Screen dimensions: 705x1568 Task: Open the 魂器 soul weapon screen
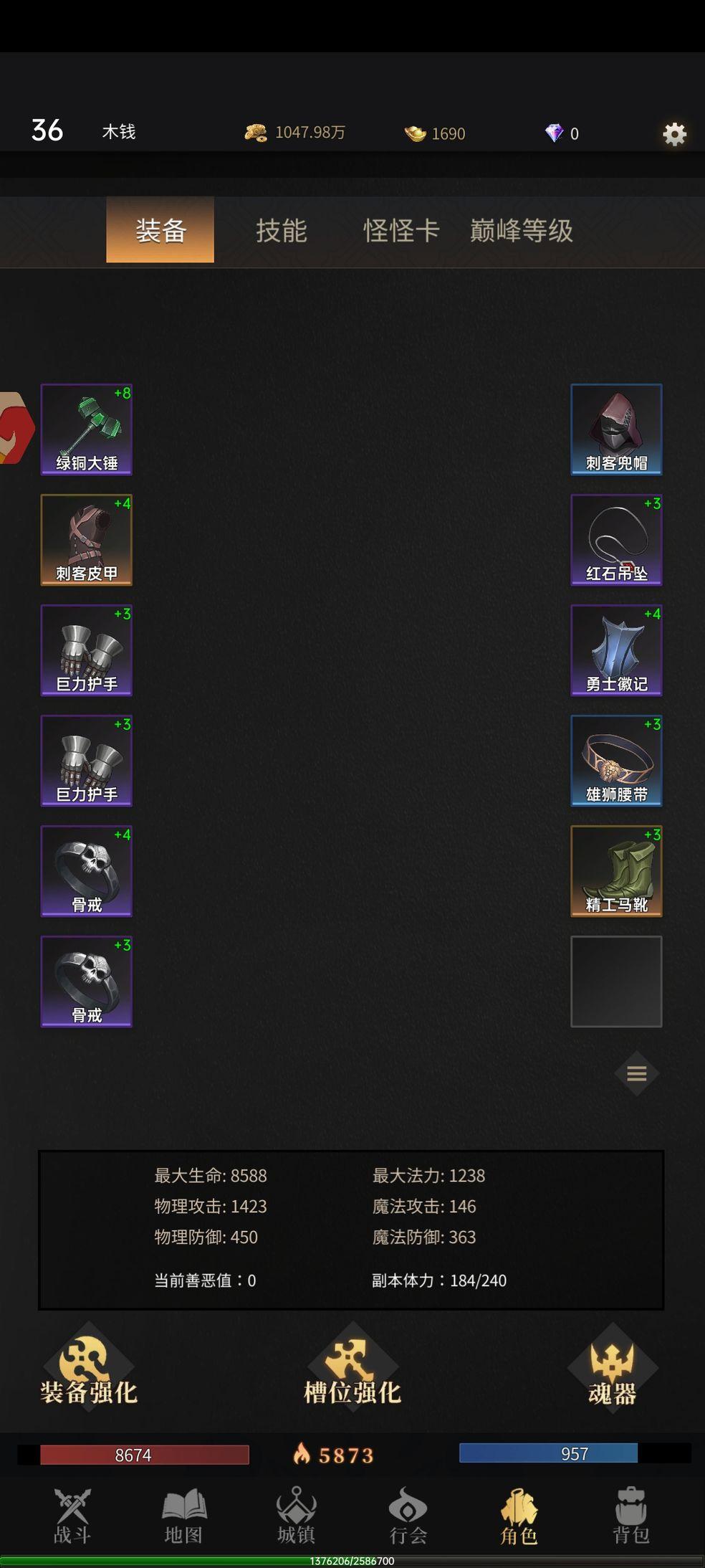pos(613,1368)
